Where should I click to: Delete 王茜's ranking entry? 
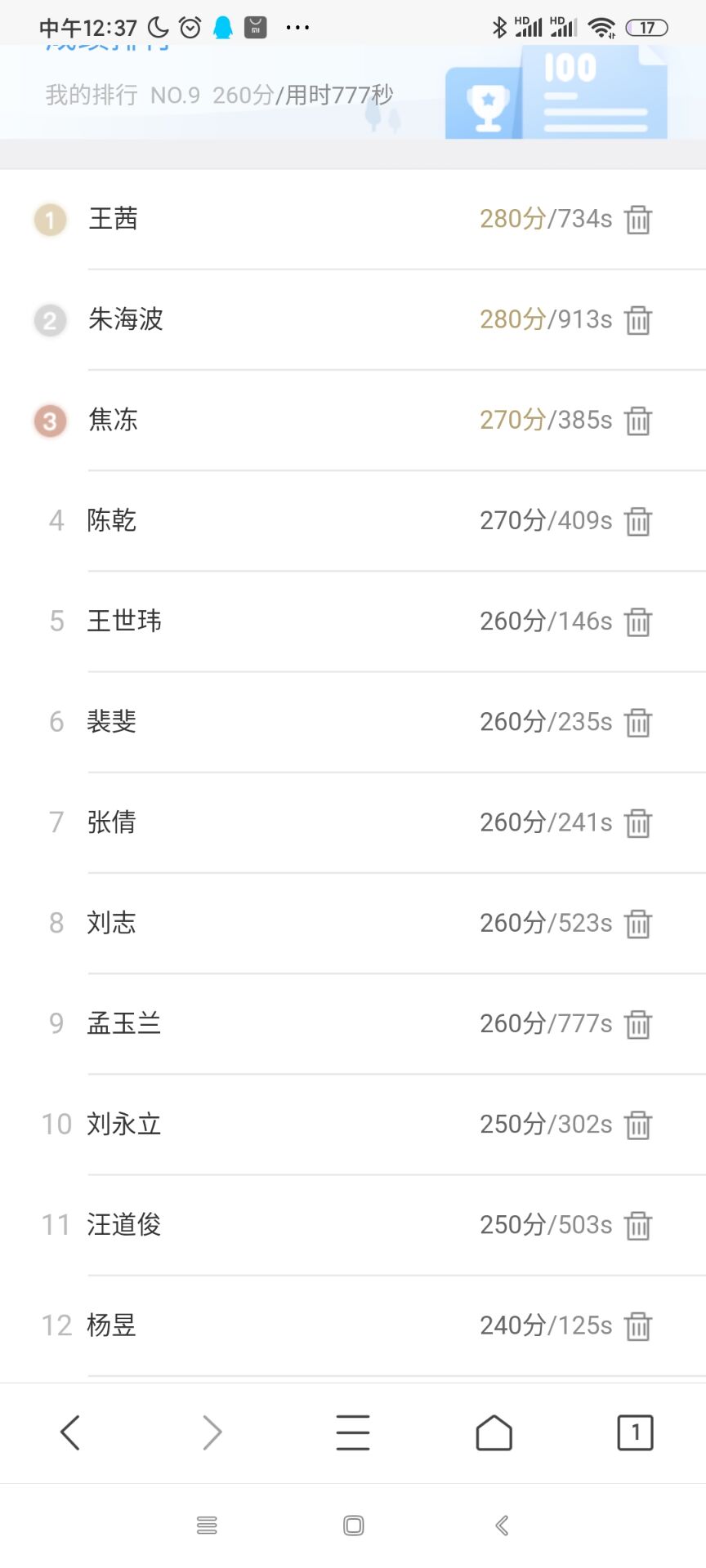coord(638,220)
